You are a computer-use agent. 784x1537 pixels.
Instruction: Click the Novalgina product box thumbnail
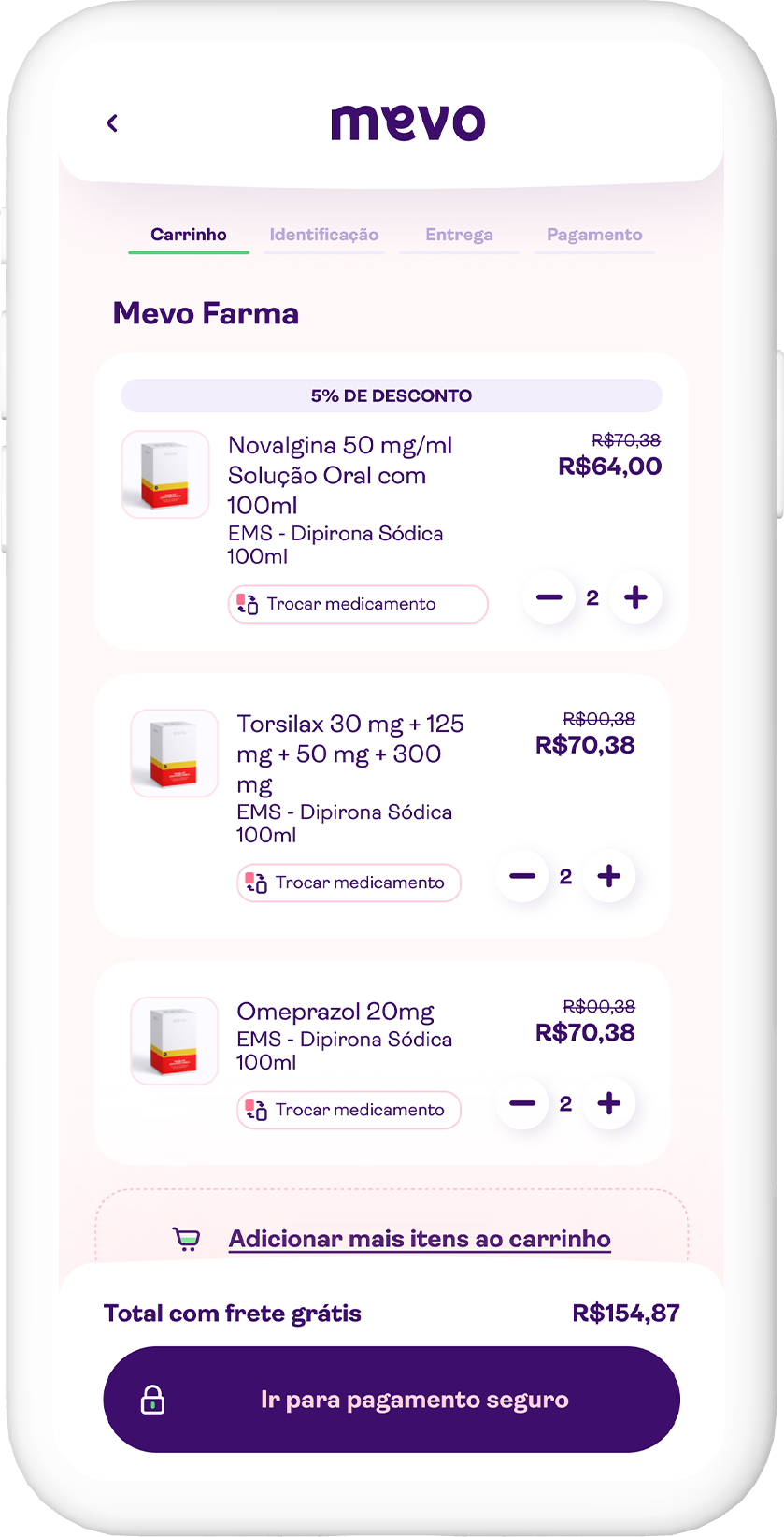(164, 474)
